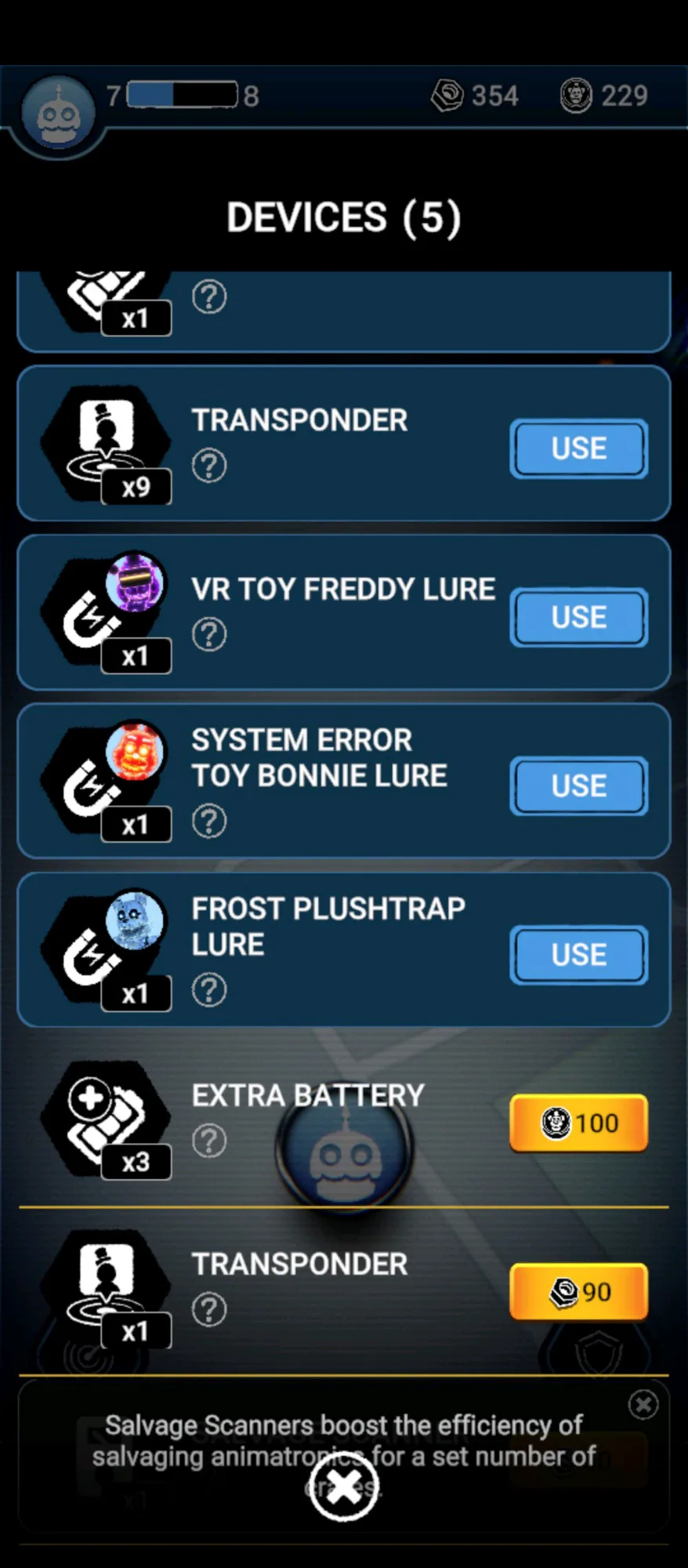This screenshot has width=688, height=1568.
Task: Use the VR Toy Freddy Lure
Action: (578, 617)
